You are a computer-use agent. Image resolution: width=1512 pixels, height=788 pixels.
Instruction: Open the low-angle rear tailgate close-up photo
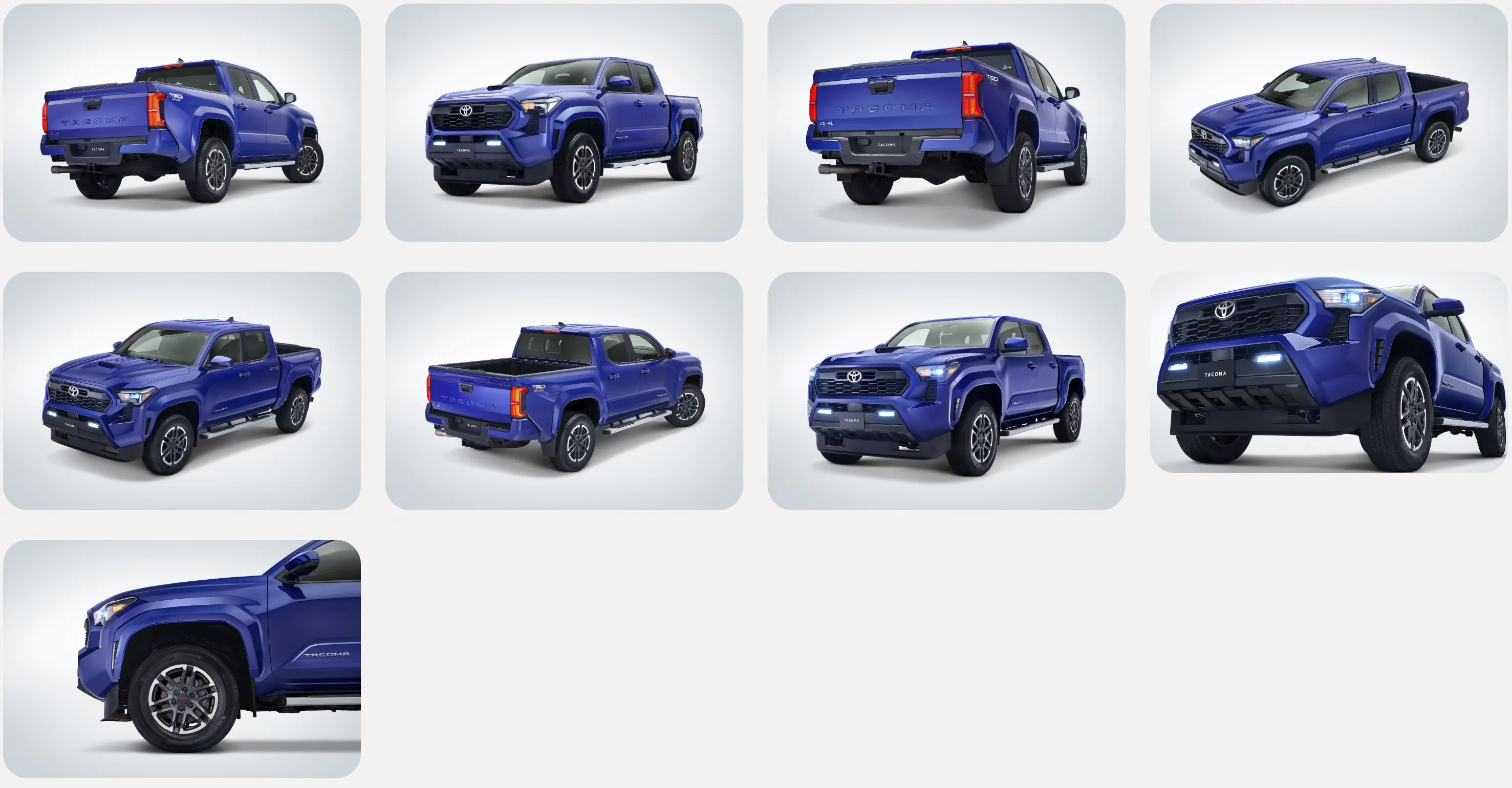(x=946, y=123)
